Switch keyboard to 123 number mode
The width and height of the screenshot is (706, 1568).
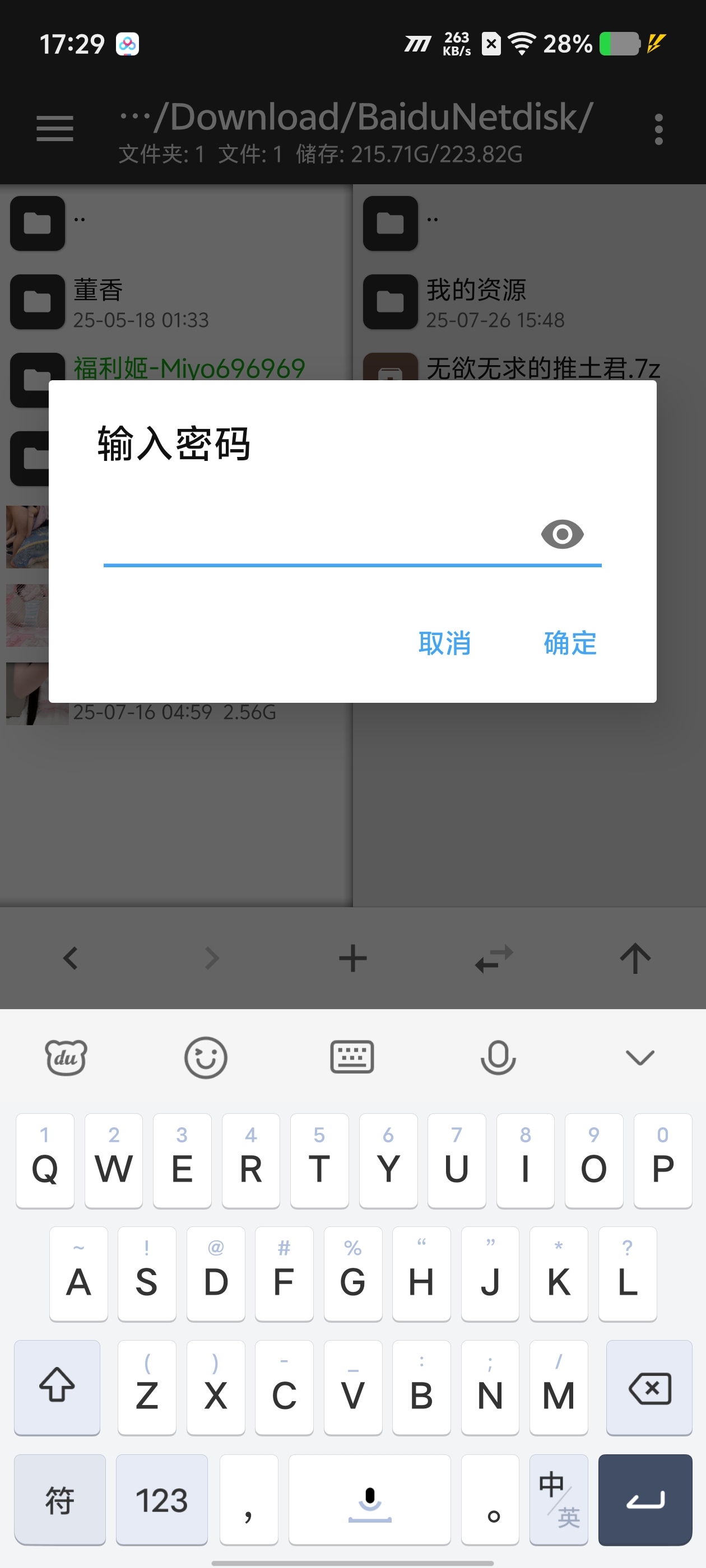point(161,1499)
